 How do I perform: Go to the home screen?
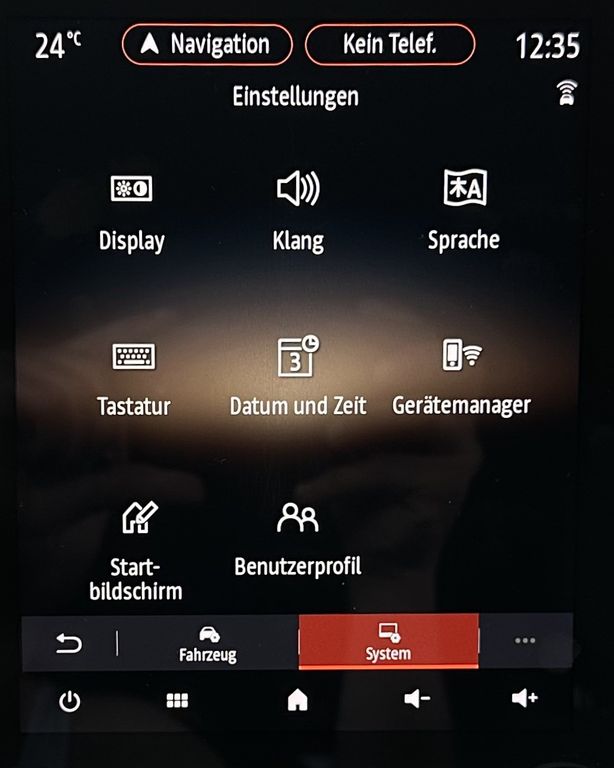pyautogui.click(x=297, y=701)
